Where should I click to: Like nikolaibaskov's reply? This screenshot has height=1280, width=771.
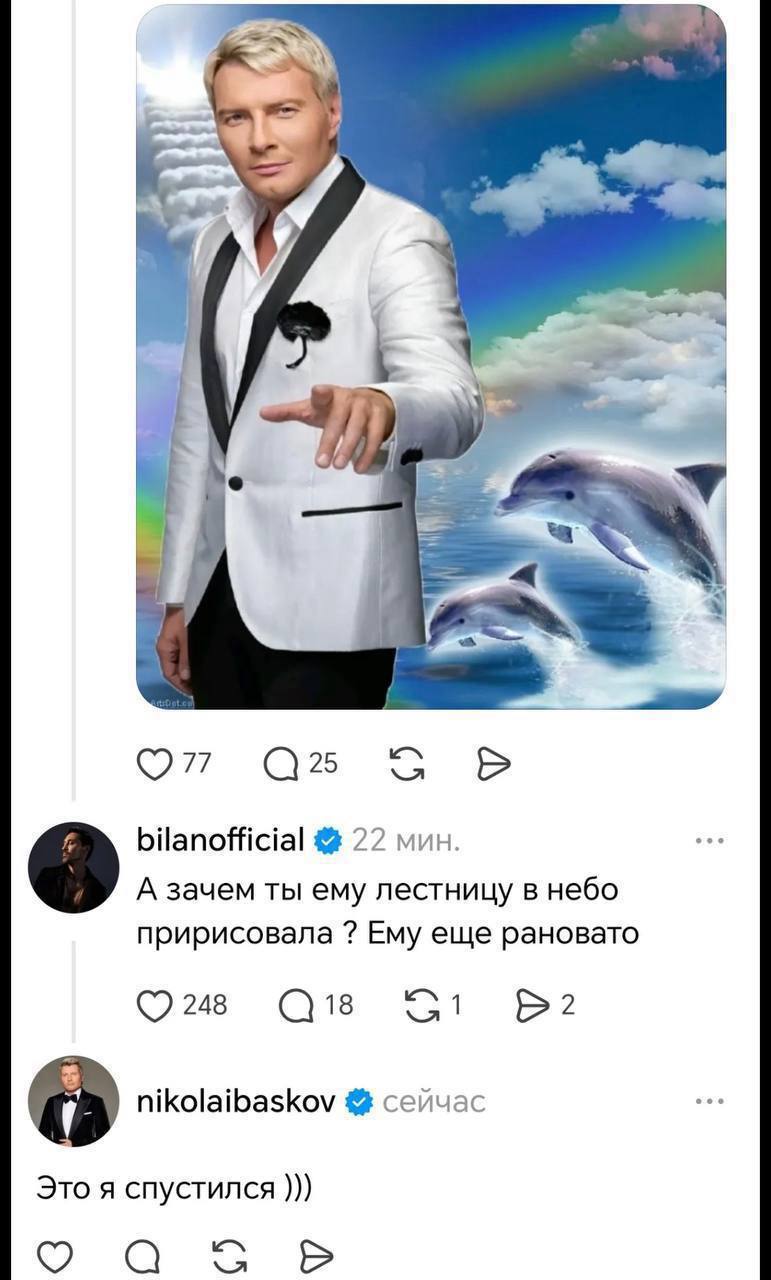[55, 1256]
